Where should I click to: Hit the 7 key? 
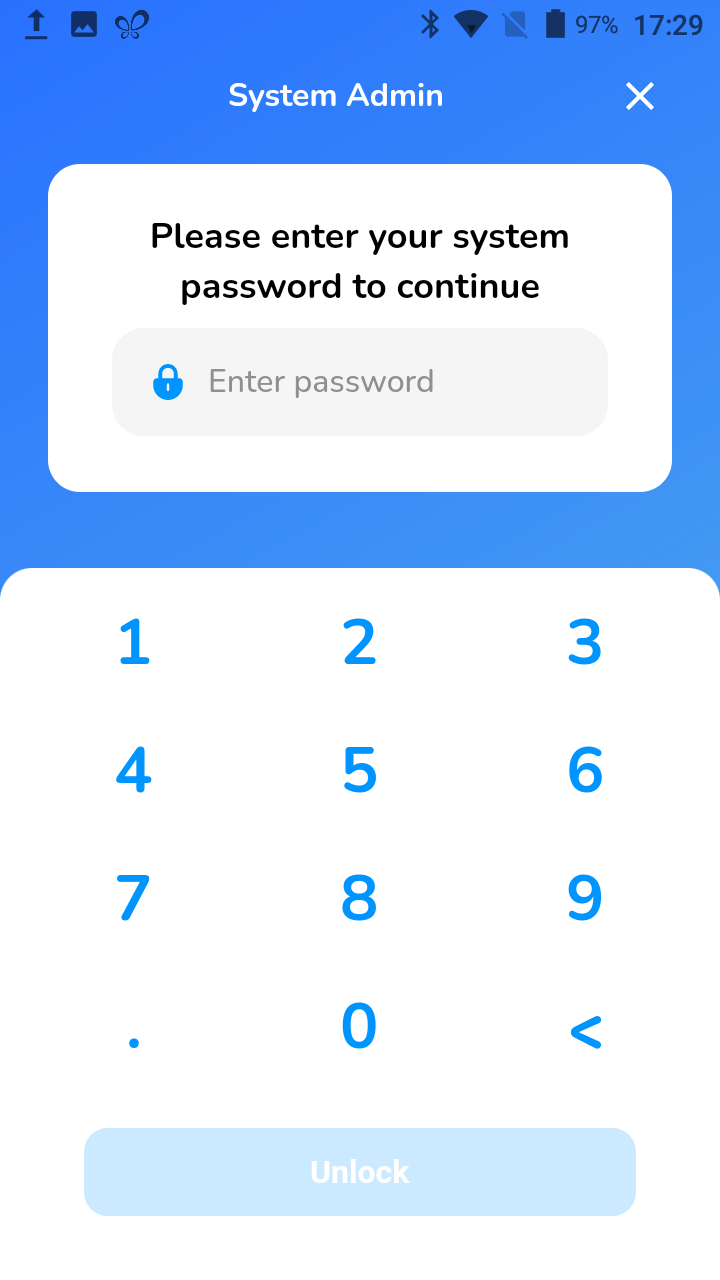[x=134, y=898]
